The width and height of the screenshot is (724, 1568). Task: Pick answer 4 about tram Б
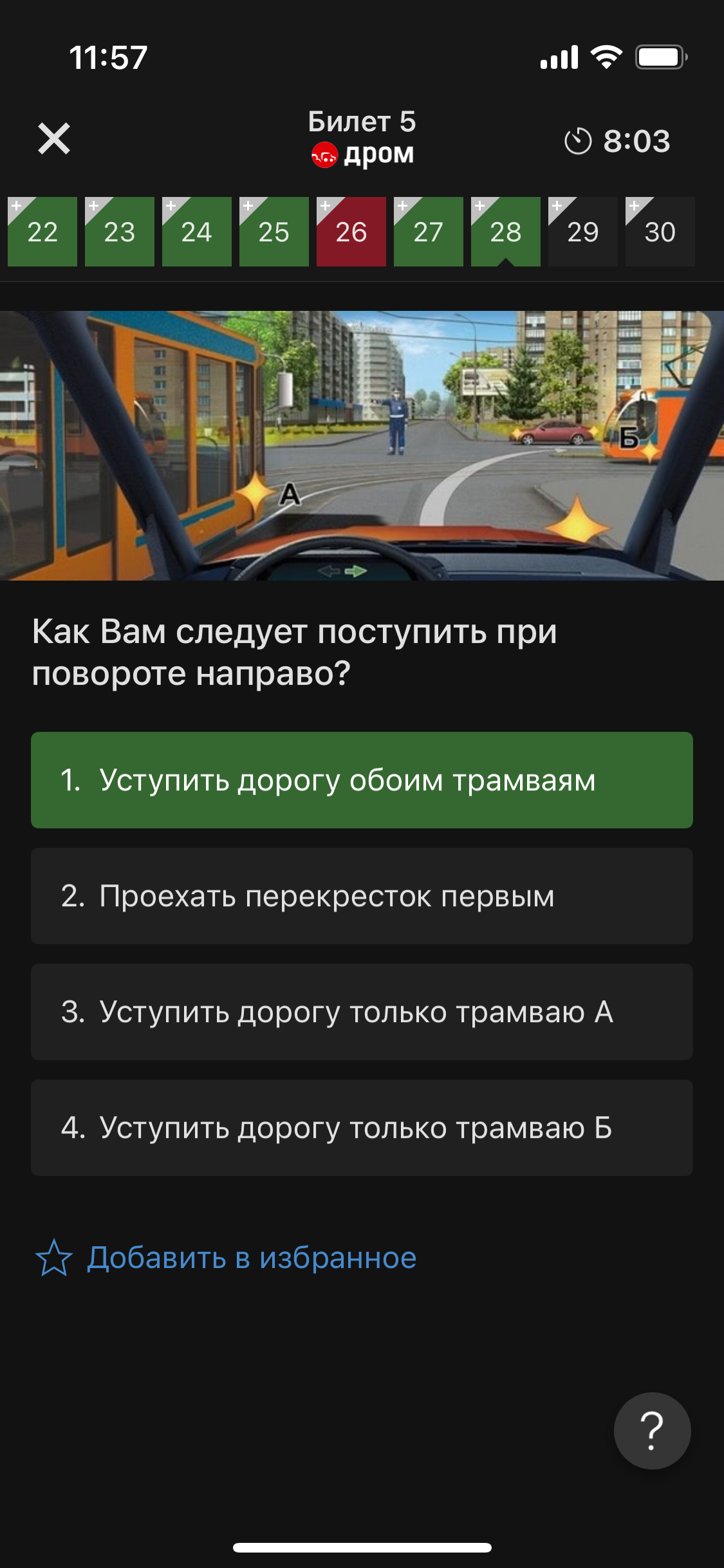362,1128
